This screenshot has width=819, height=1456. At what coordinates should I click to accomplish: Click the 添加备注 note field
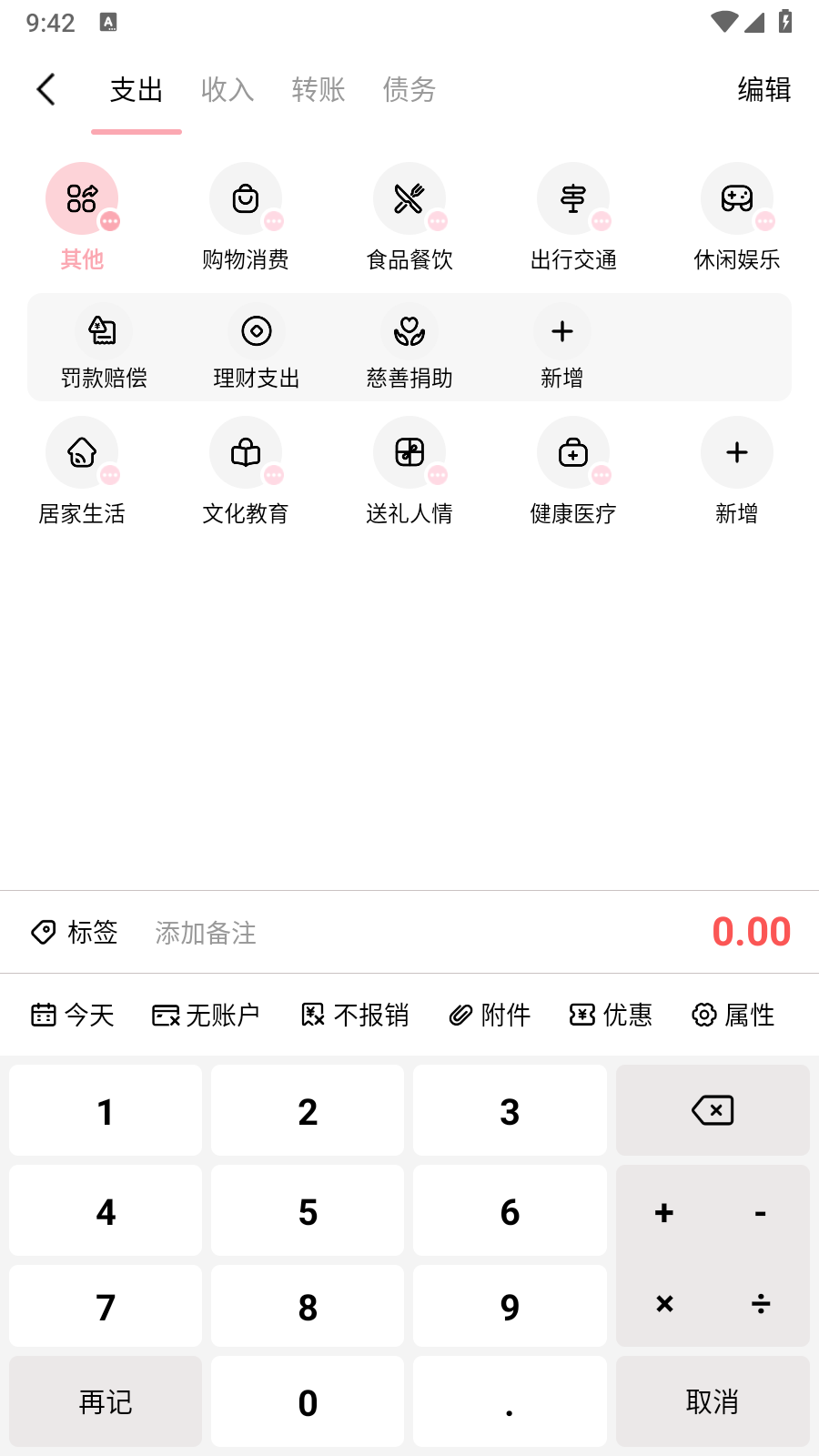pos(205,932)
